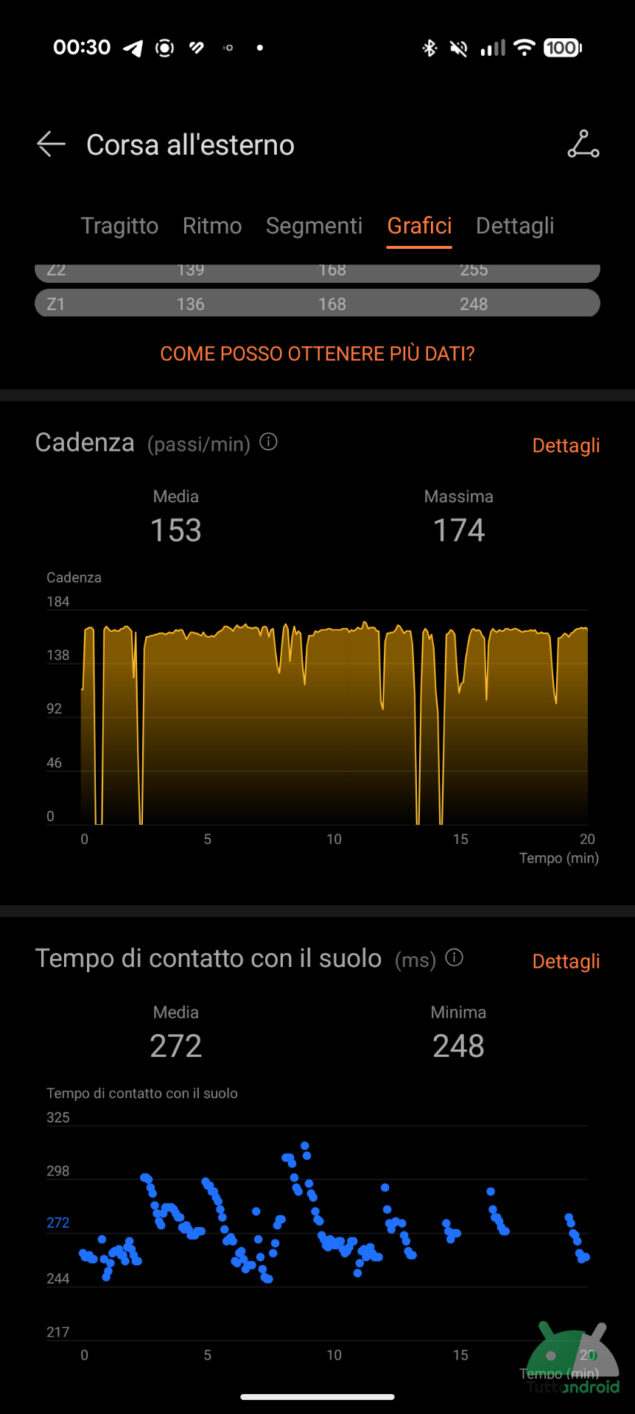Open the Segmenti tab
The width and height of the screenshot is (635, 1414).
pos(314,226)
